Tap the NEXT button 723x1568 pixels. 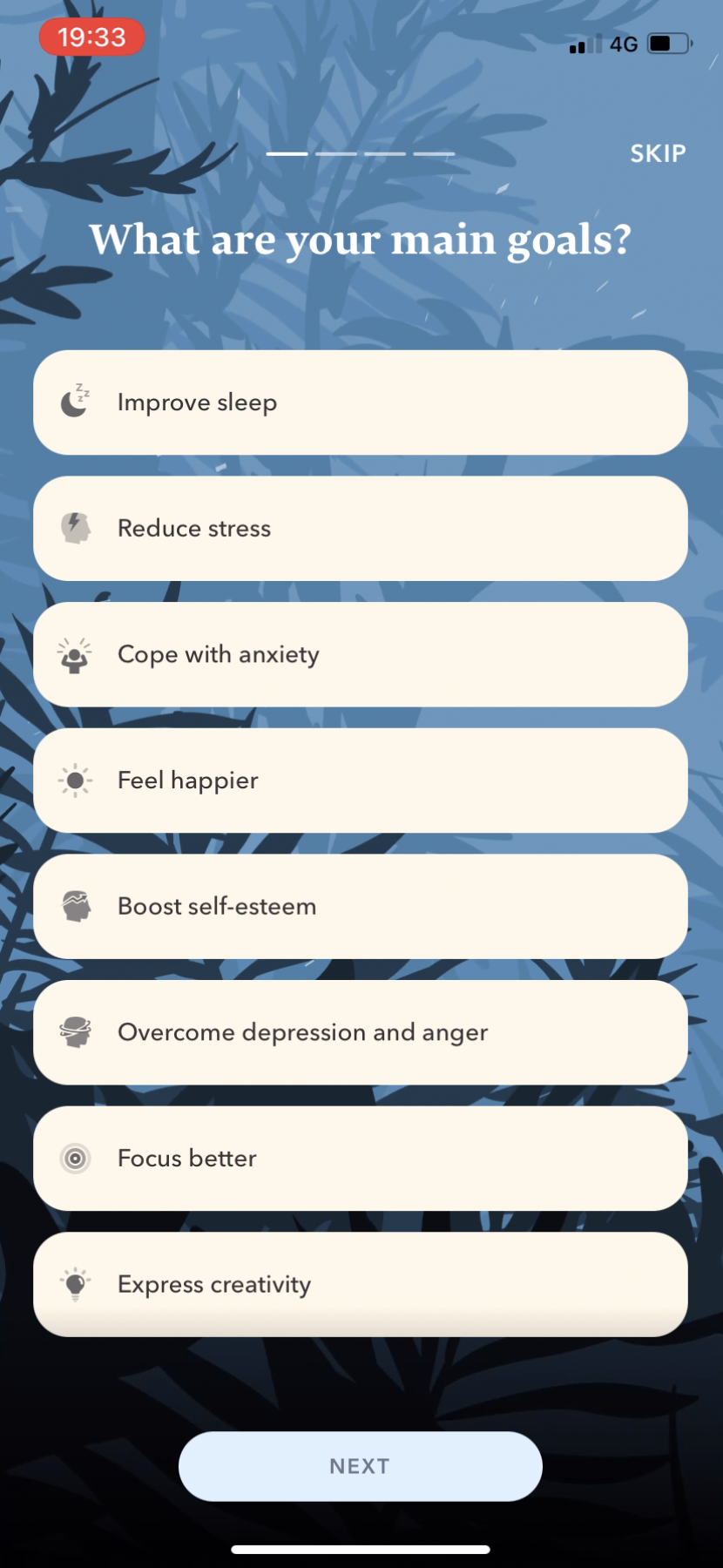(x=360, y=1465)
